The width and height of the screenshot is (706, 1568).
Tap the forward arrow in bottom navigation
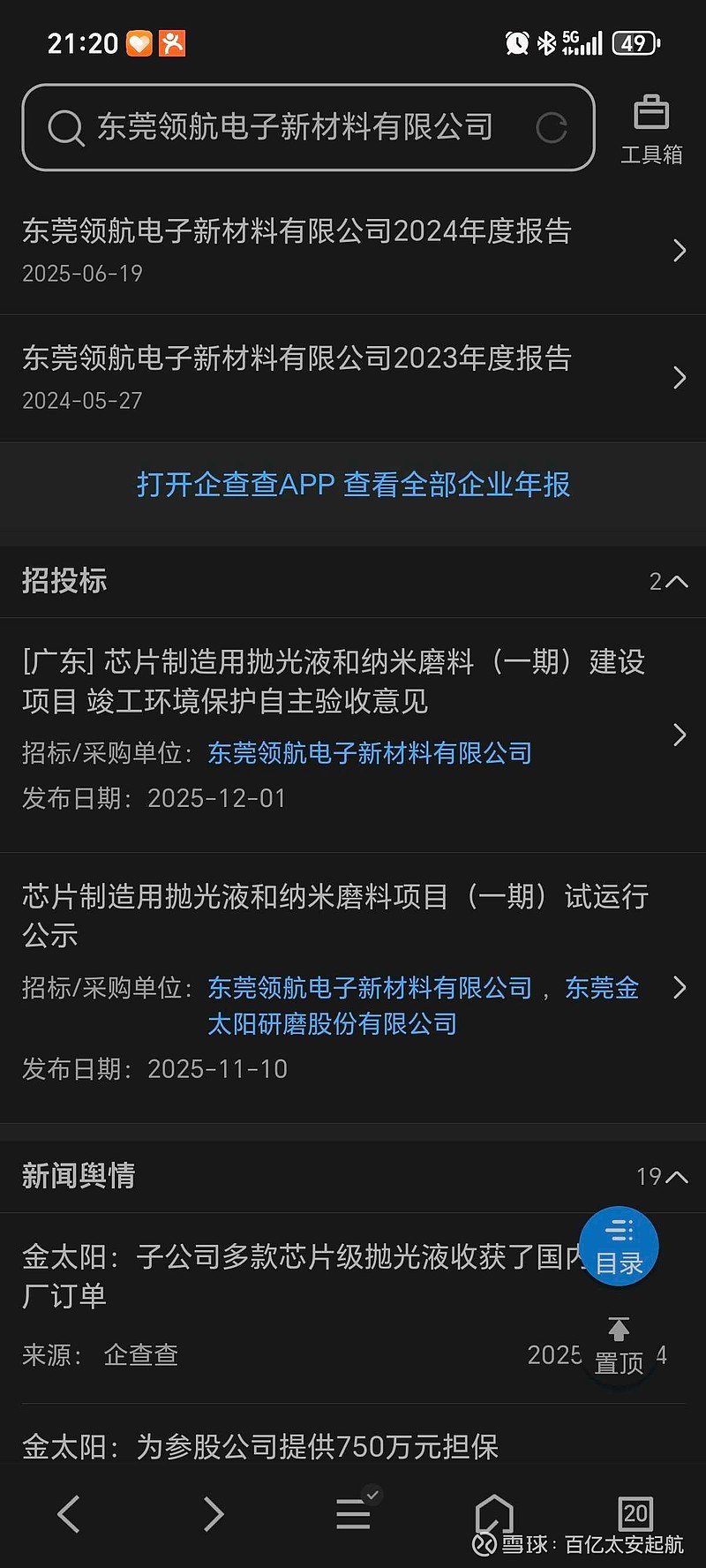point(212,1512)
